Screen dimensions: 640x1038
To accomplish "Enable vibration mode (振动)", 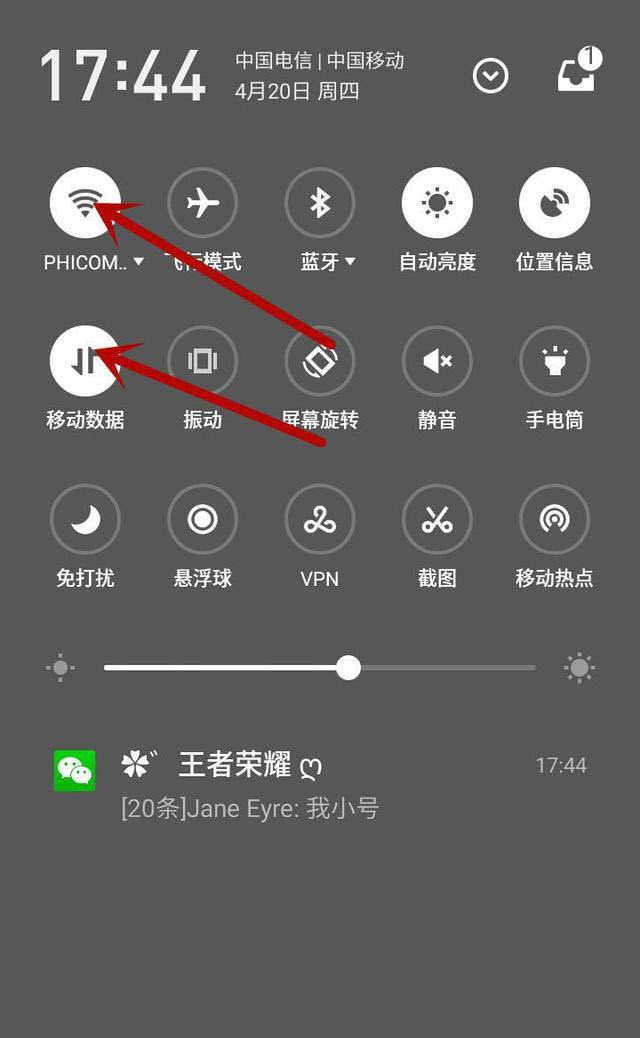I will pos(202,361).
